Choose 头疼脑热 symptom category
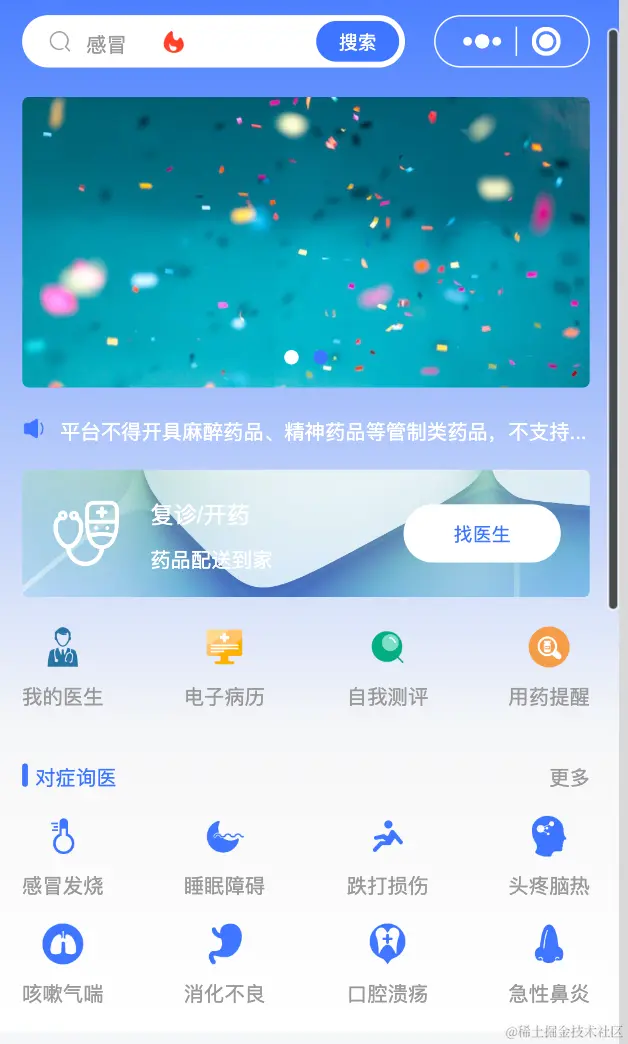The height and width of the screenshot is (1044, 628). [548, 856]
